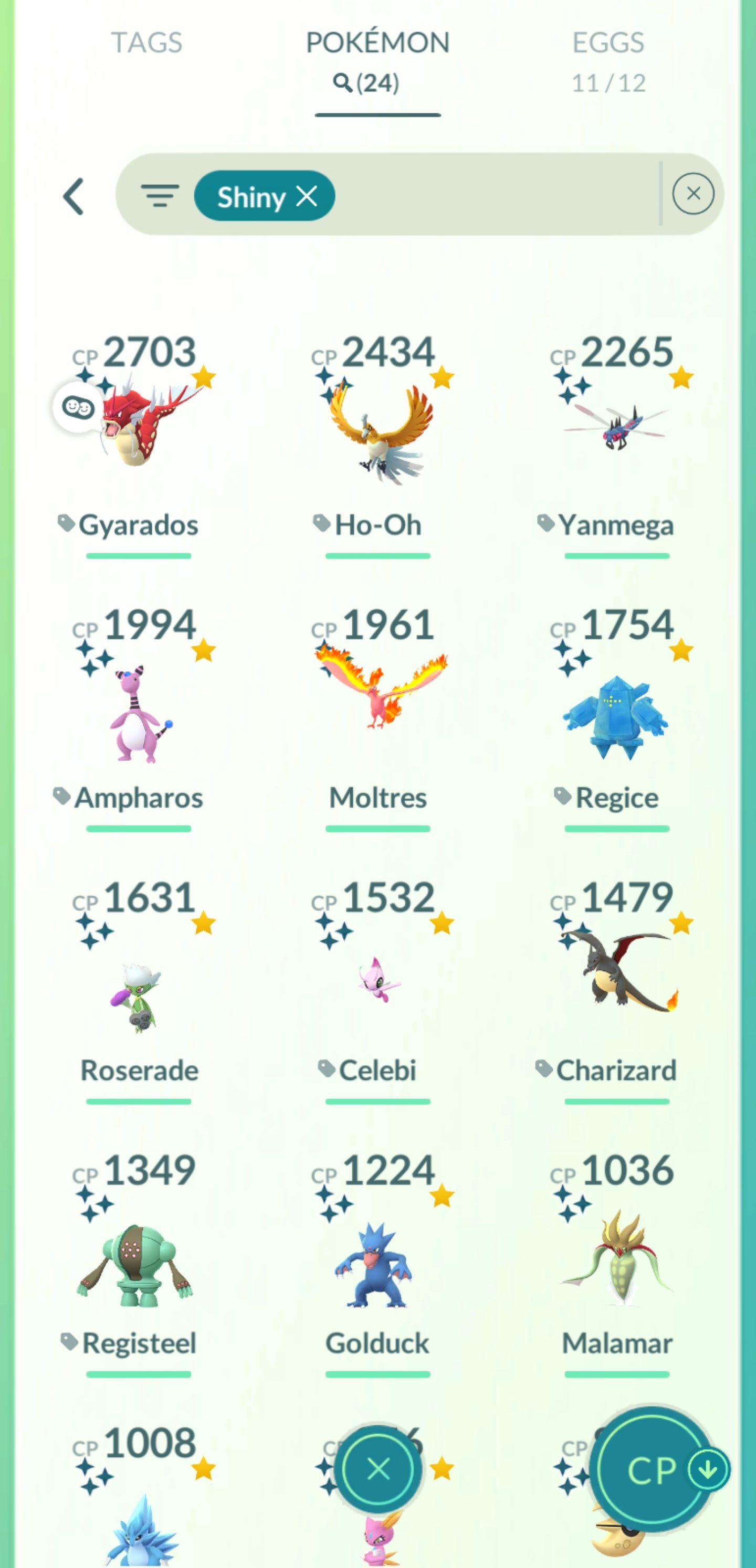The image size is (756, 1568).
Task: Clear the search field
Action: pos(692,194)
